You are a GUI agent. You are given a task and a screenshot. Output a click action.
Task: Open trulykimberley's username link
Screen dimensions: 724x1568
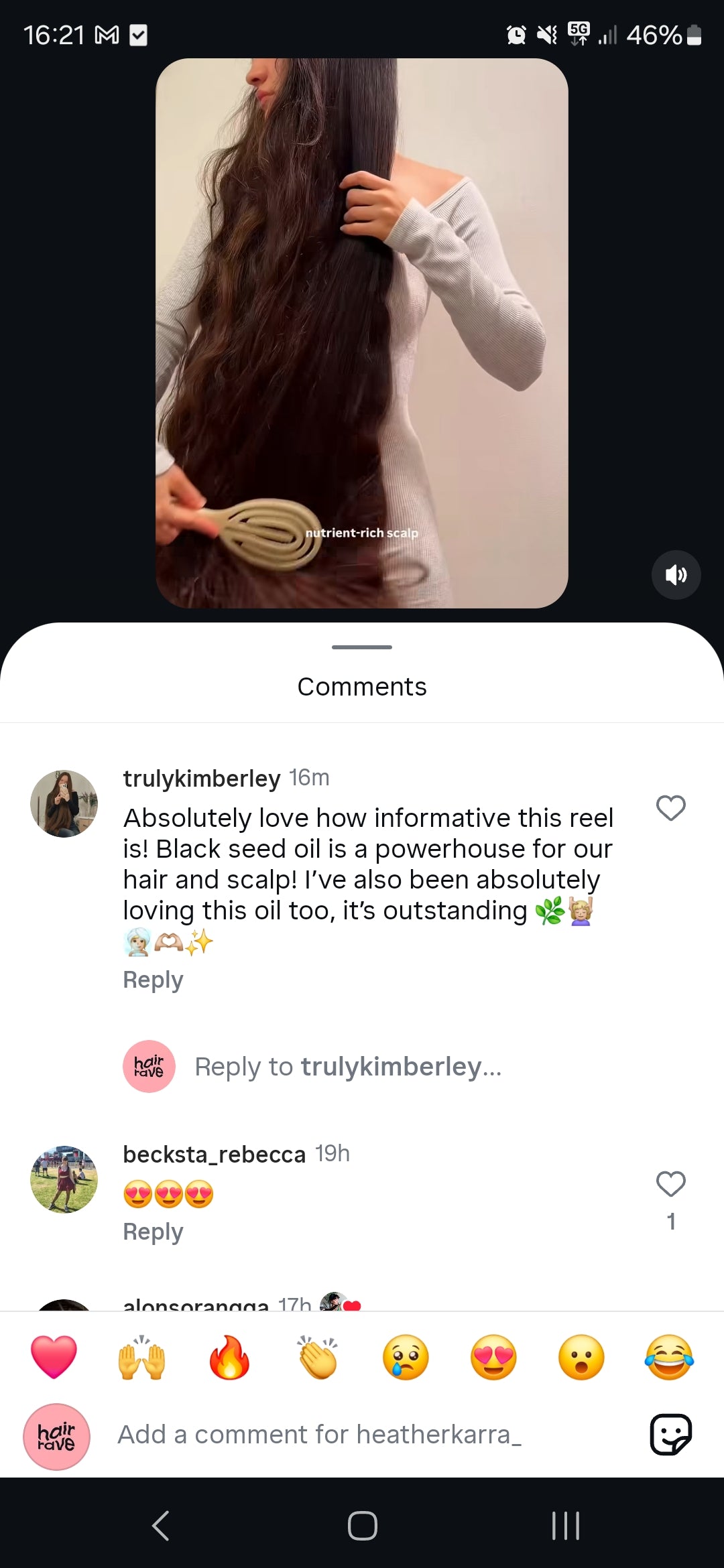tap(202, 778)
